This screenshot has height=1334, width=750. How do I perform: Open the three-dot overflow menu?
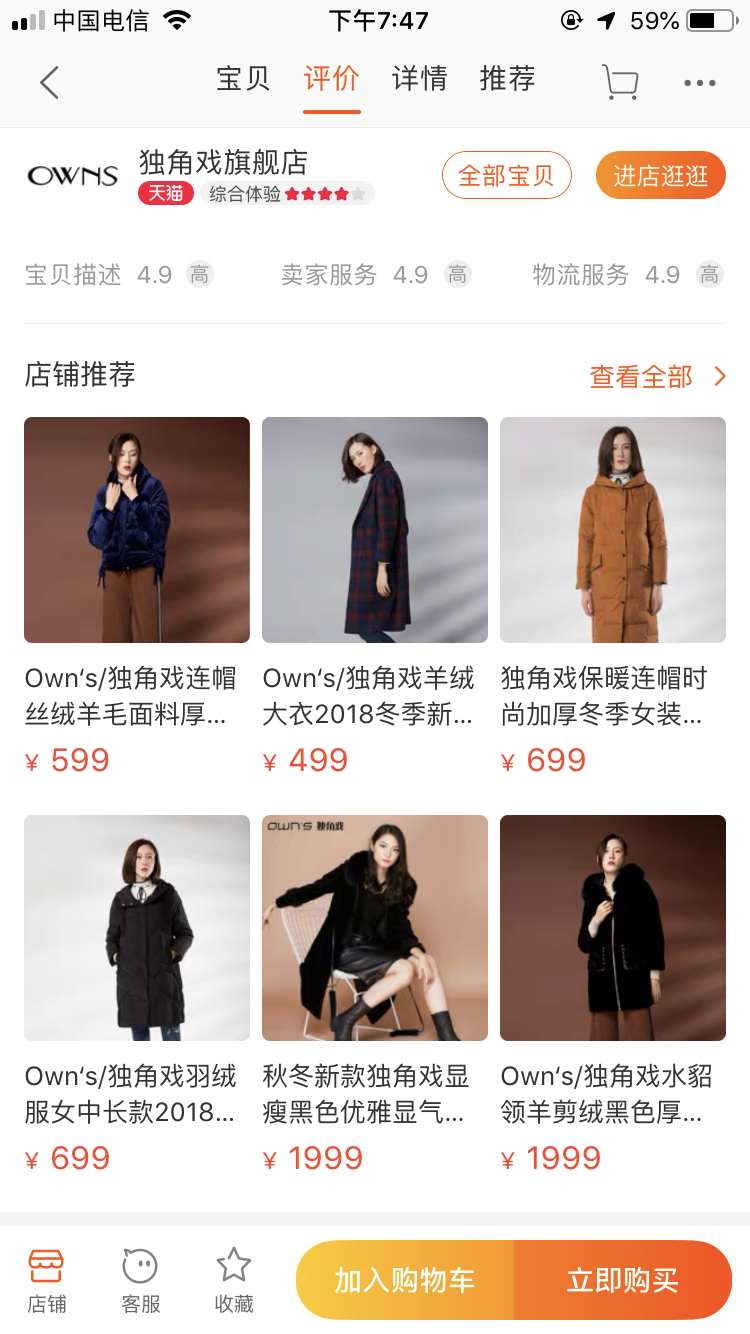(x=700, y=83)
